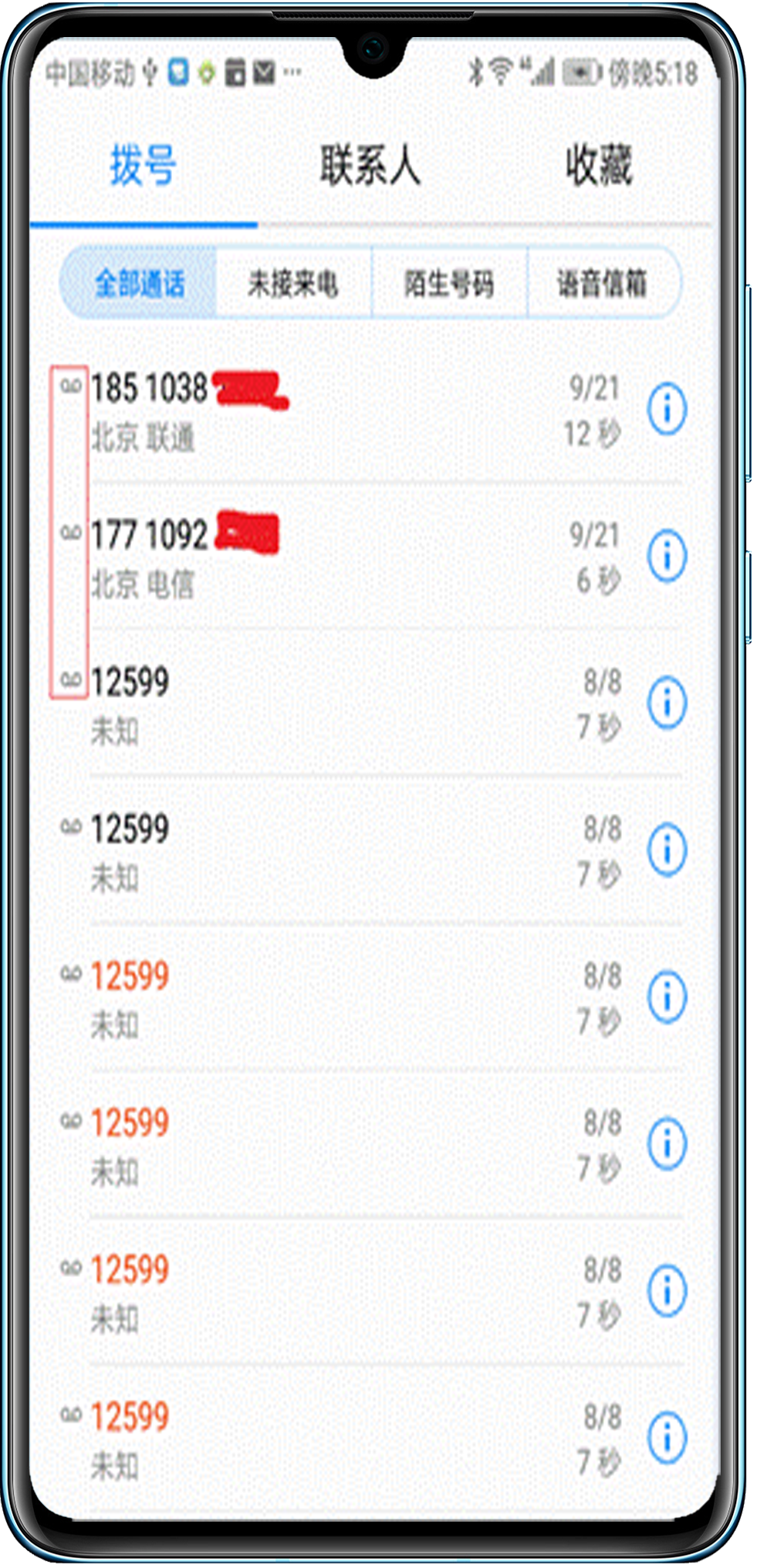Filter by 未接来电
757x1568 pixels.
293,283
